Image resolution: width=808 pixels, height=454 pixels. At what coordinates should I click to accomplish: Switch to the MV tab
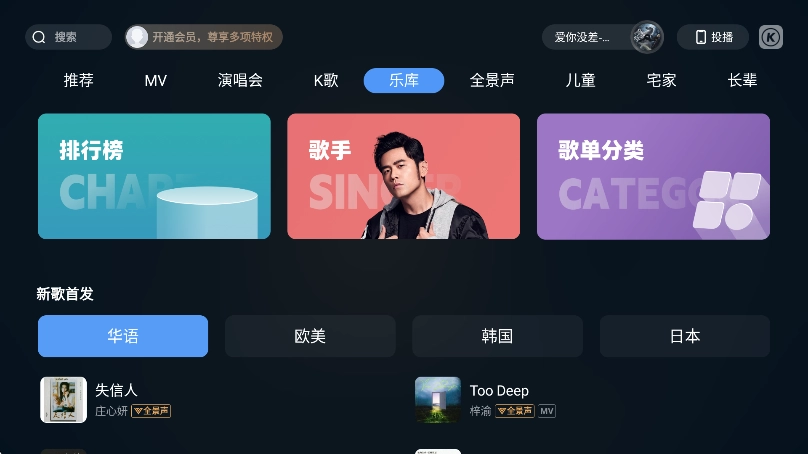(155, 81)
